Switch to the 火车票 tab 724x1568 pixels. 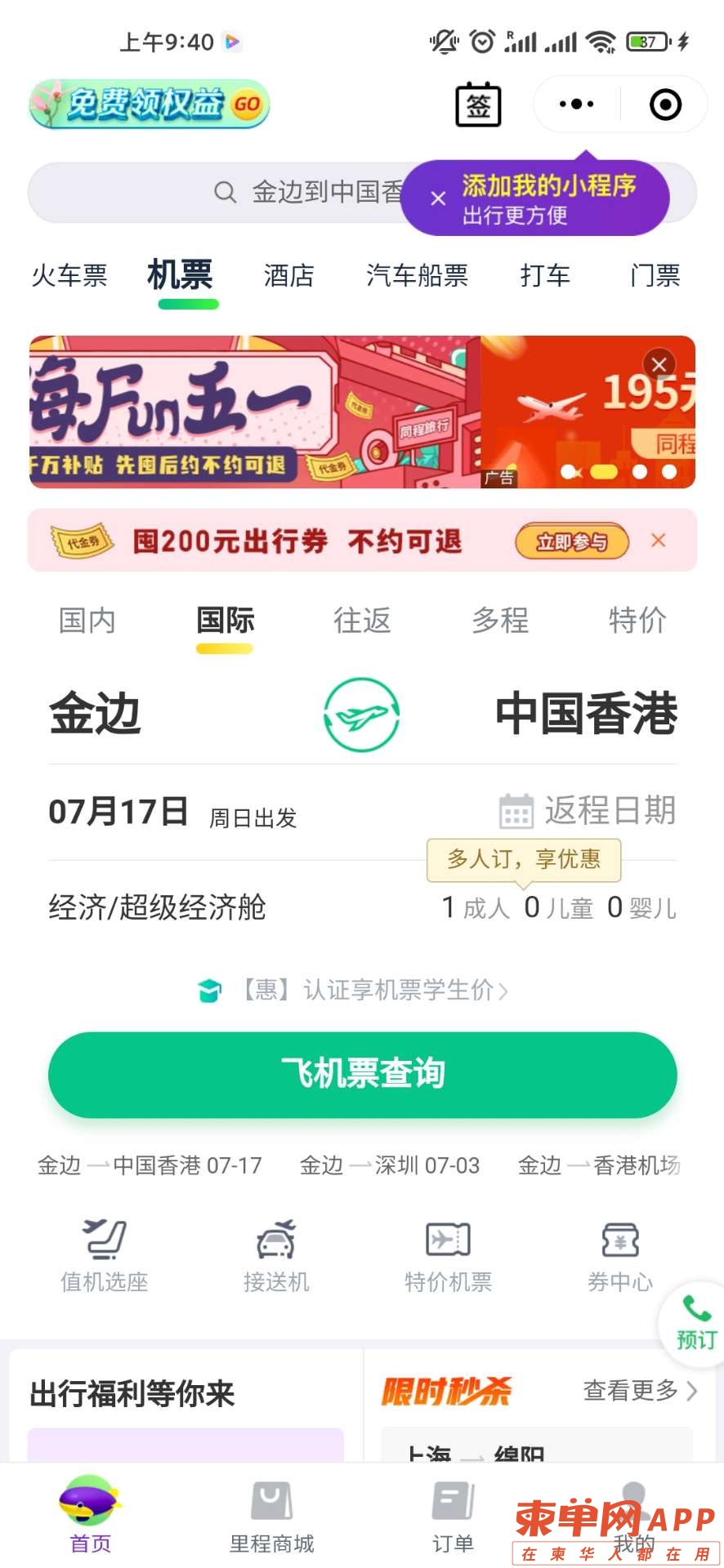[x=69, y=276]
